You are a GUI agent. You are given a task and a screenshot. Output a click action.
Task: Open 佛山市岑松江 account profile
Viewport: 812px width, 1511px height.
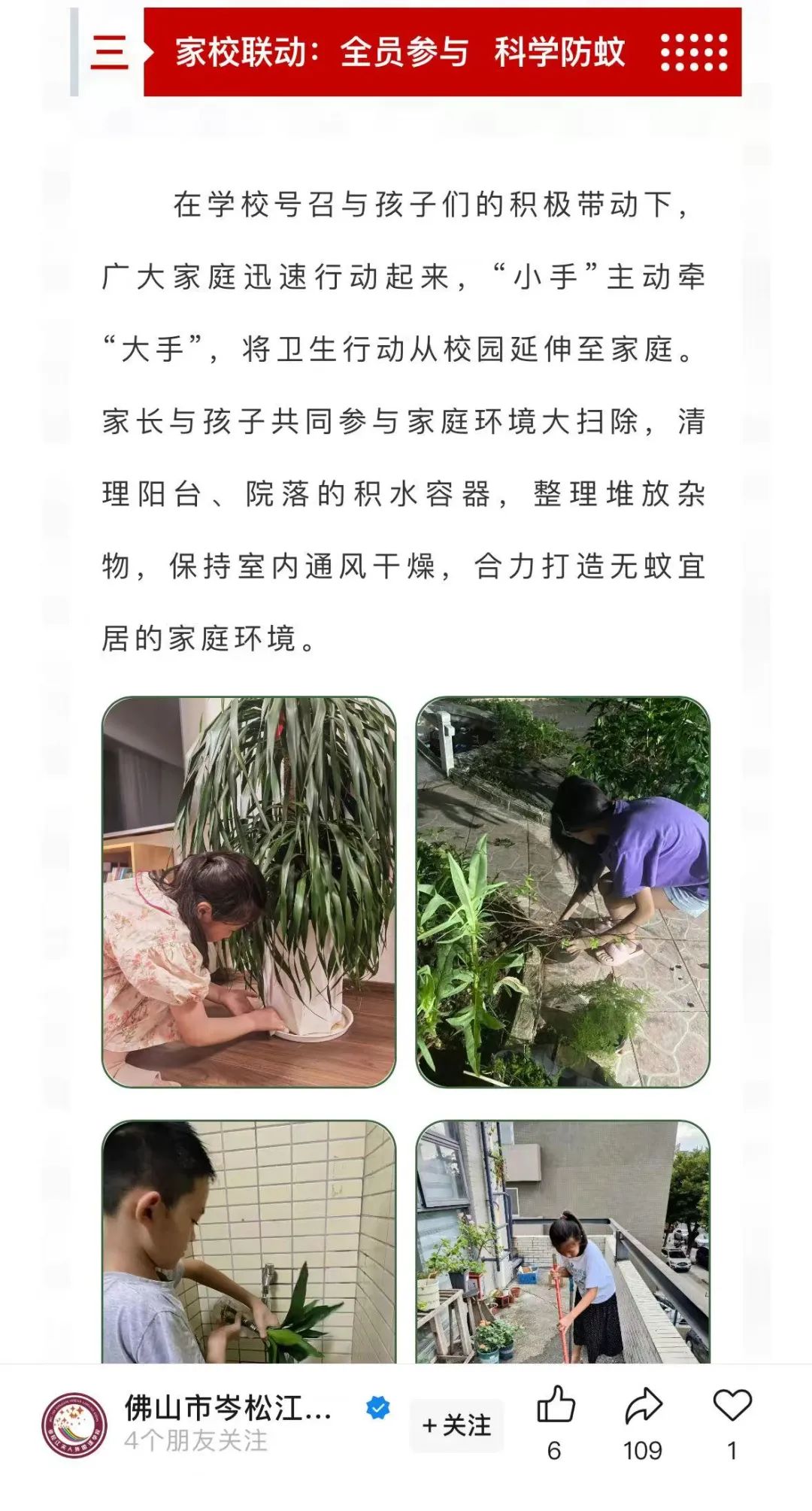(x=228, y=1409)
